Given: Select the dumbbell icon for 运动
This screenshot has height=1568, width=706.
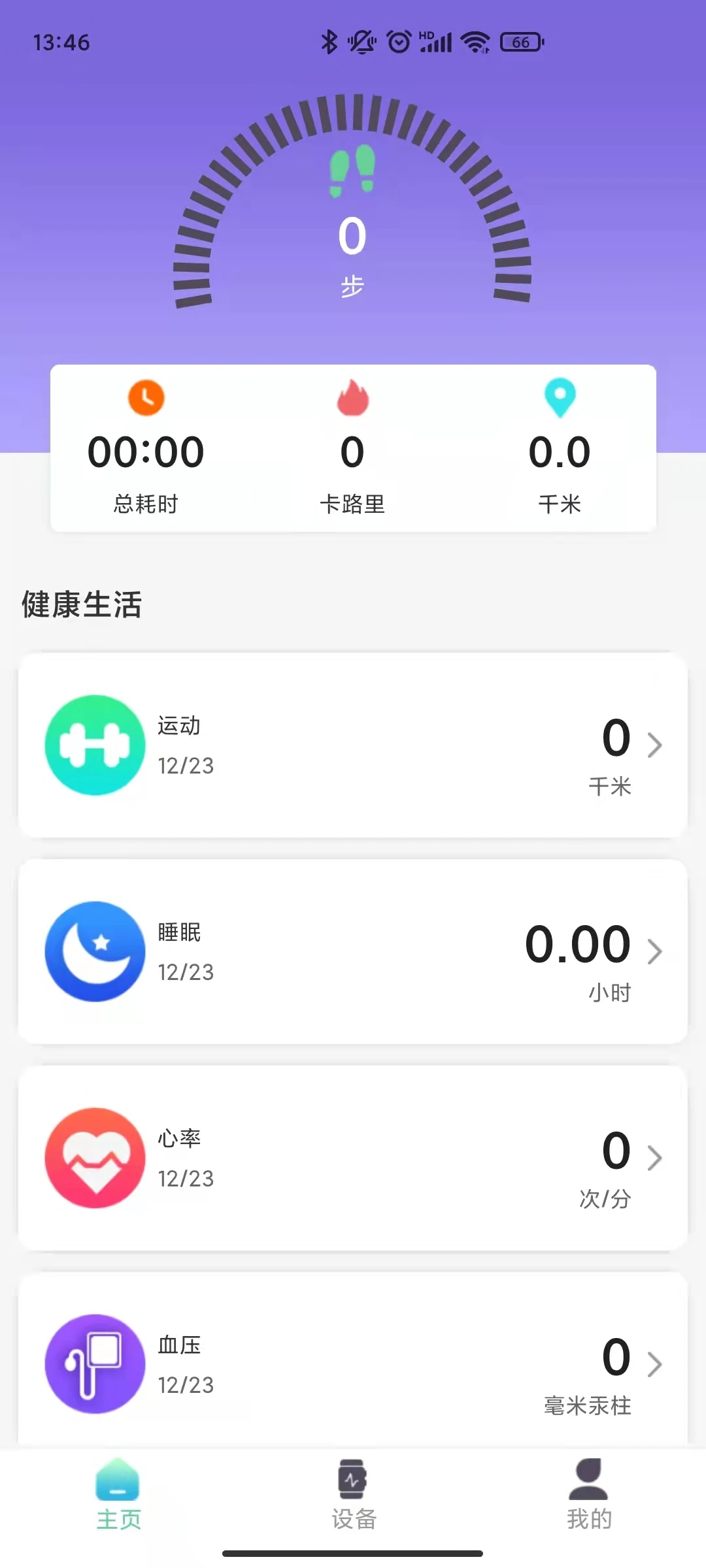Looking at the screenshot, I should point(94,745).
